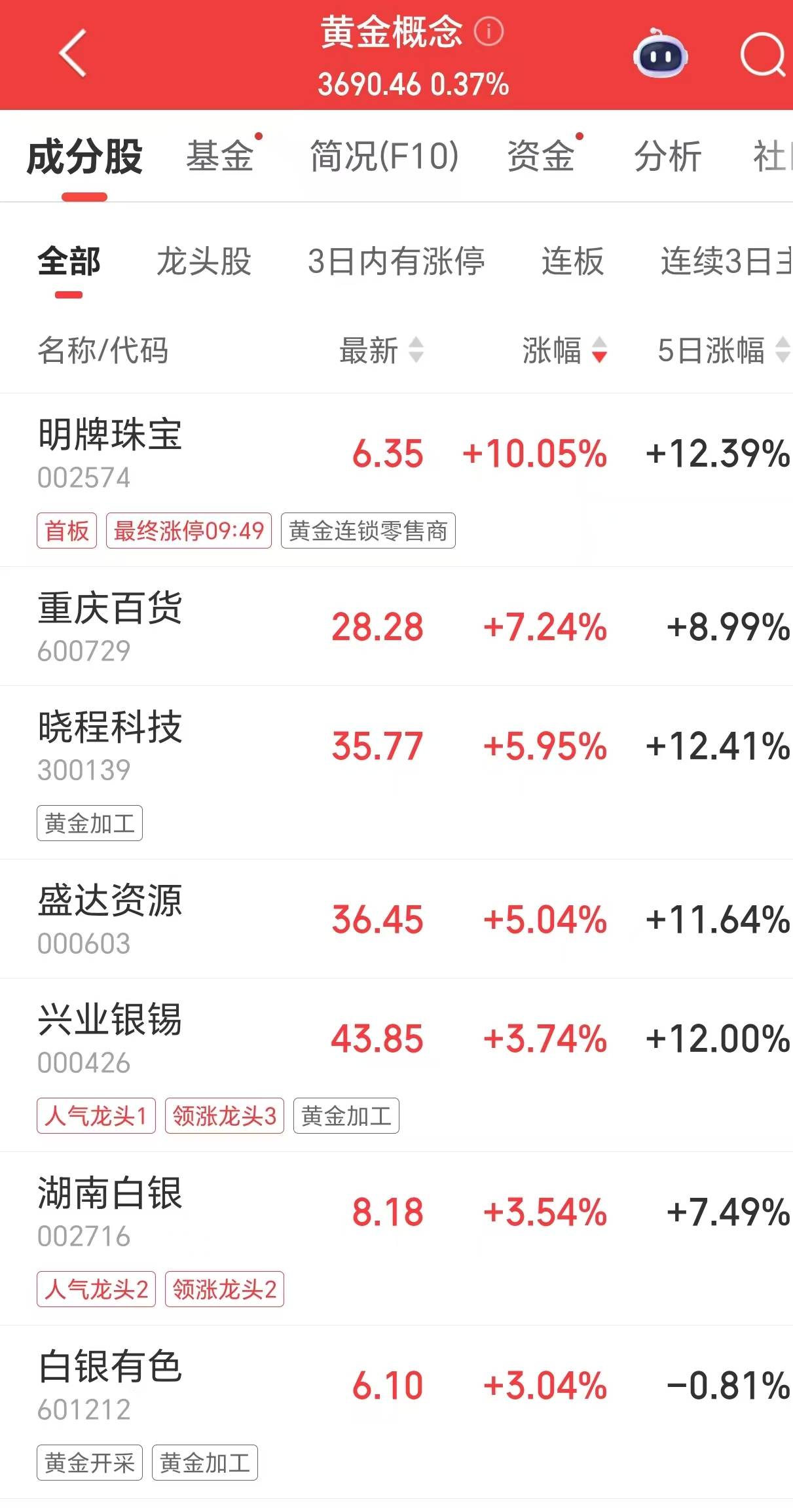The height and width of the screenshot is (1512, 793).
Task: Select the 龙头股 filter
Action: point(204,262)
